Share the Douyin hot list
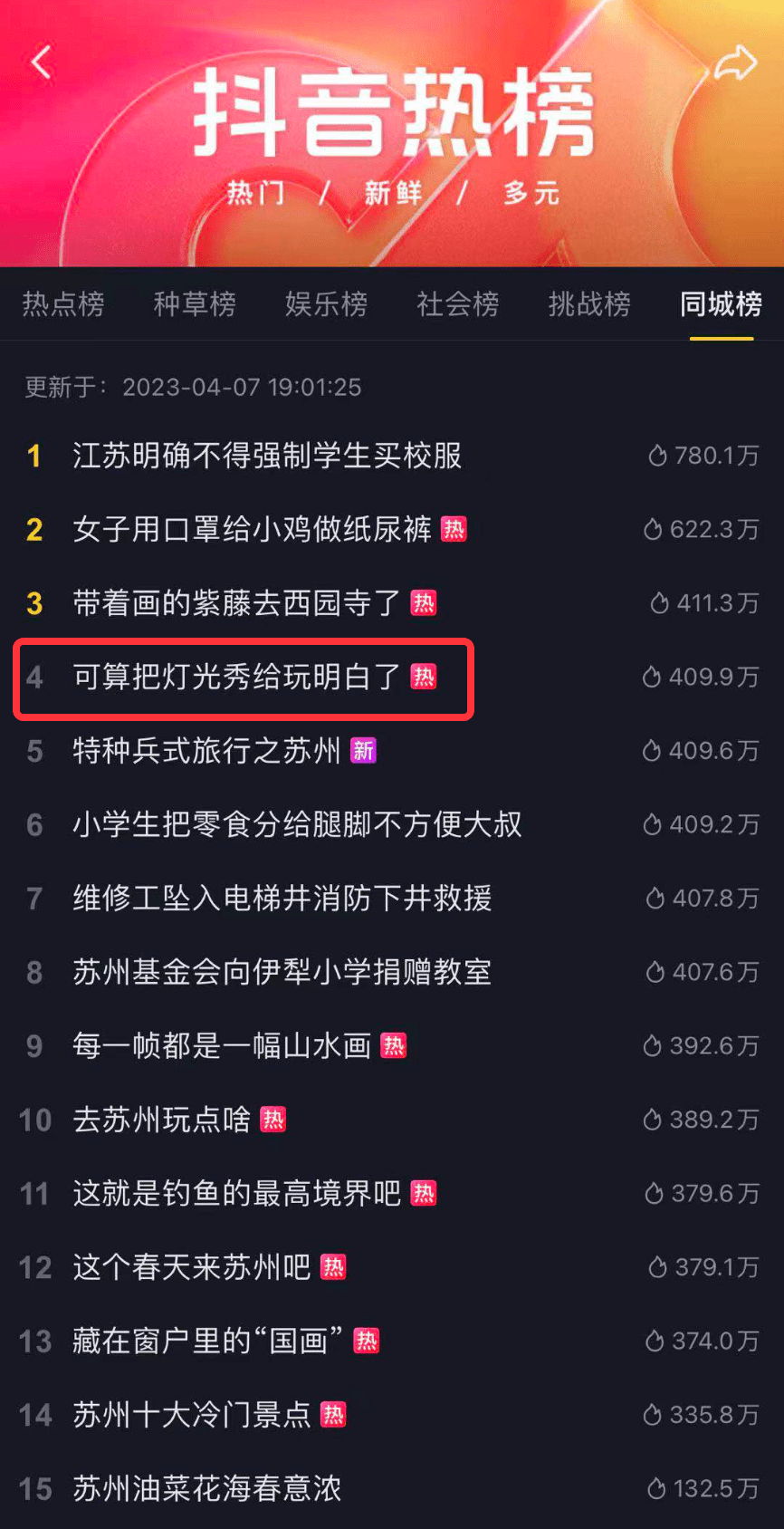Viewport: 784px width, 1529px height. [x=735, y=63]
